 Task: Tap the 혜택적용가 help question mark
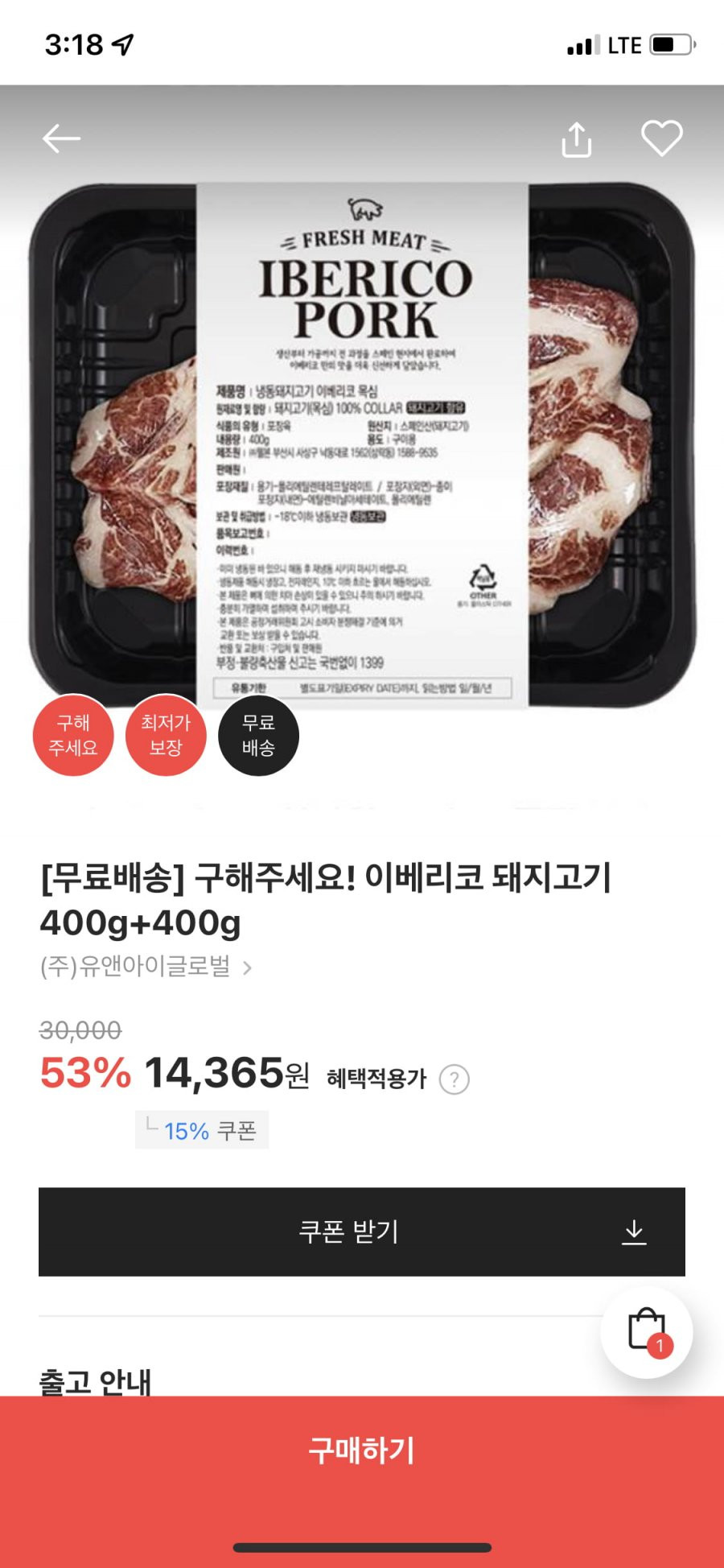coord(454,1079)
